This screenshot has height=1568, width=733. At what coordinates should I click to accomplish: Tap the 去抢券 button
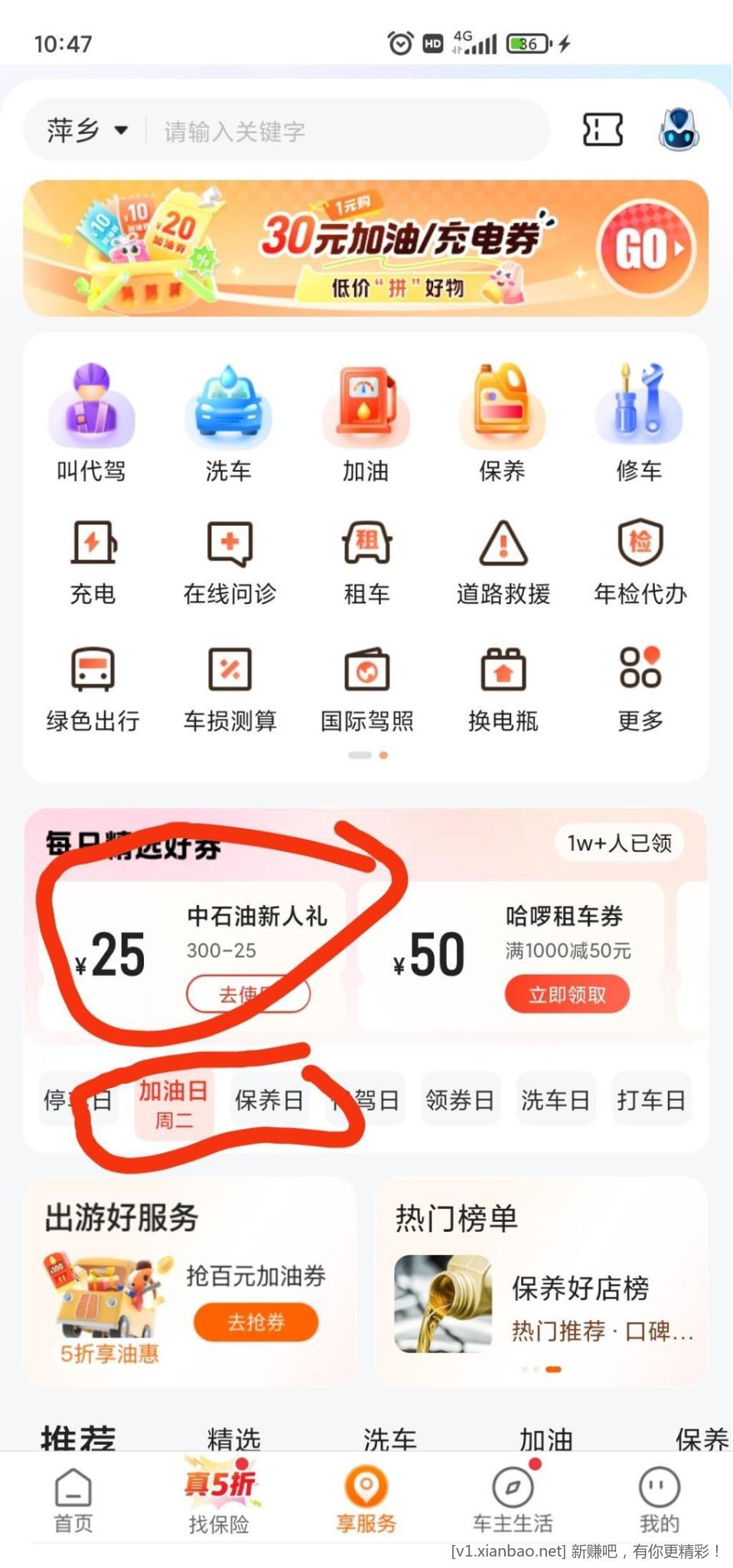click(x=256, y=1322)
